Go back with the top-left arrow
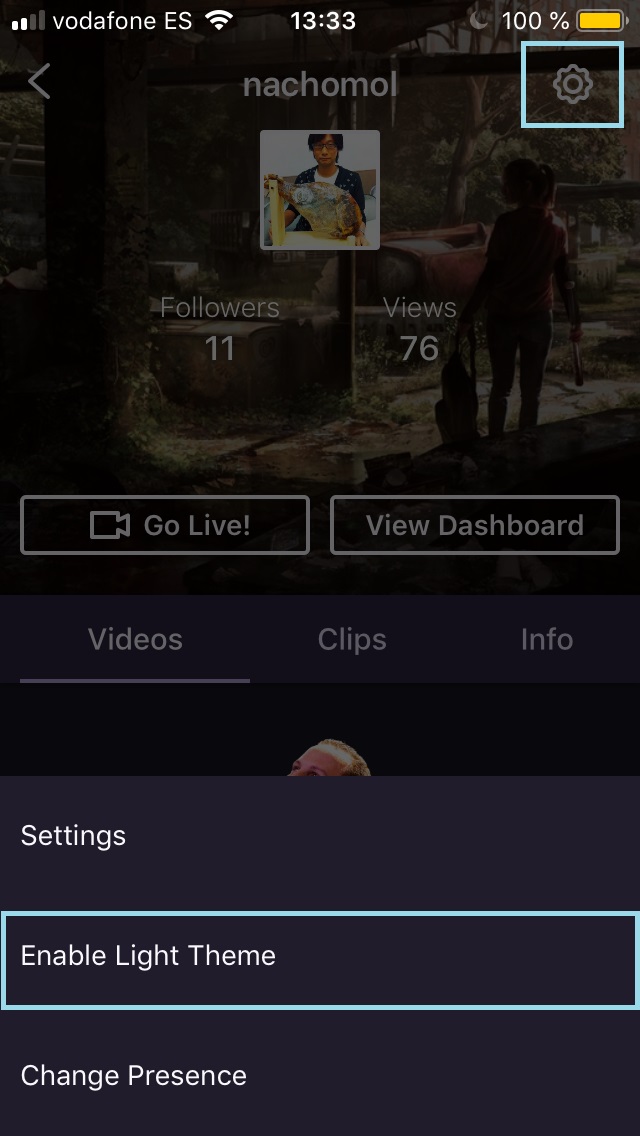 pyautogui.click(x=39, y=82)
